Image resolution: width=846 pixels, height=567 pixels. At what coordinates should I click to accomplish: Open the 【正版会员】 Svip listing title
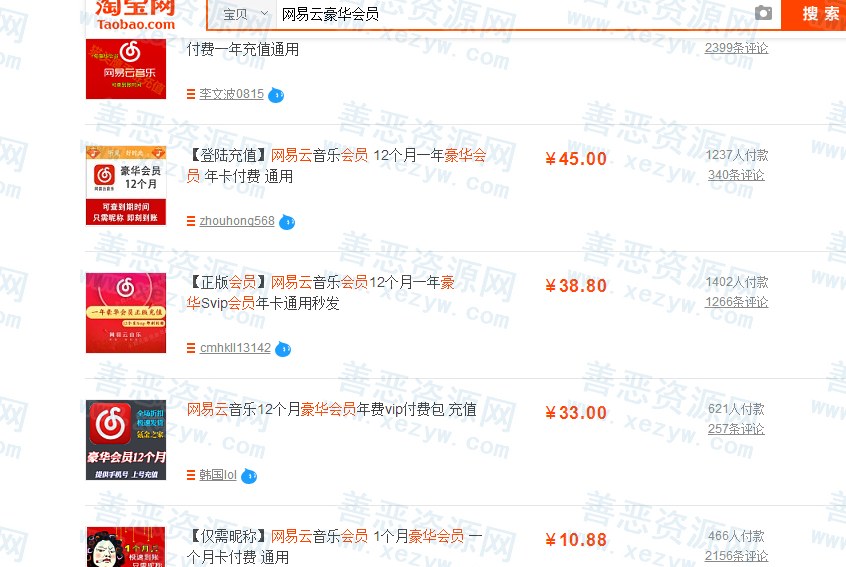pos(320,292)
